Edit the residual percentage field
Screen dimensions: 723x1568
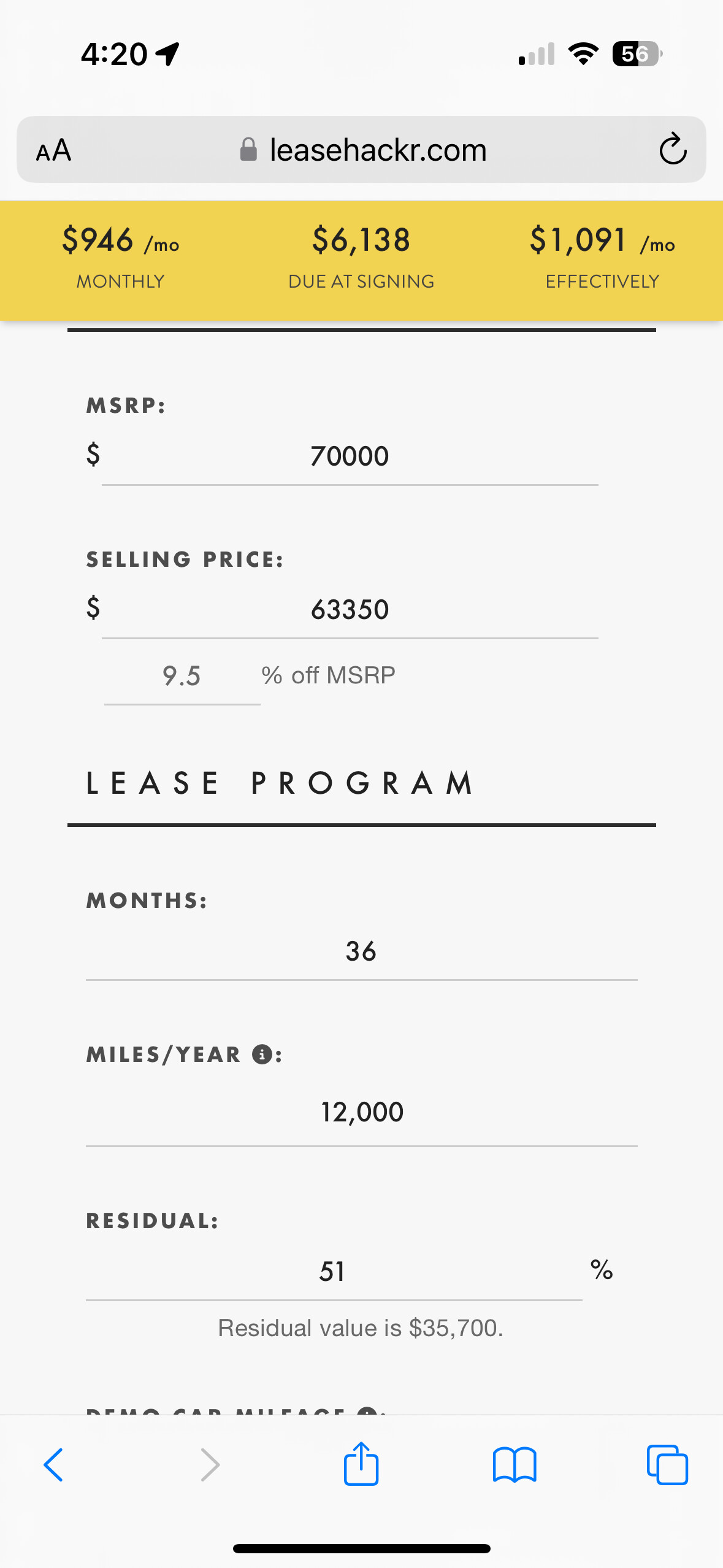(334, 1272)
